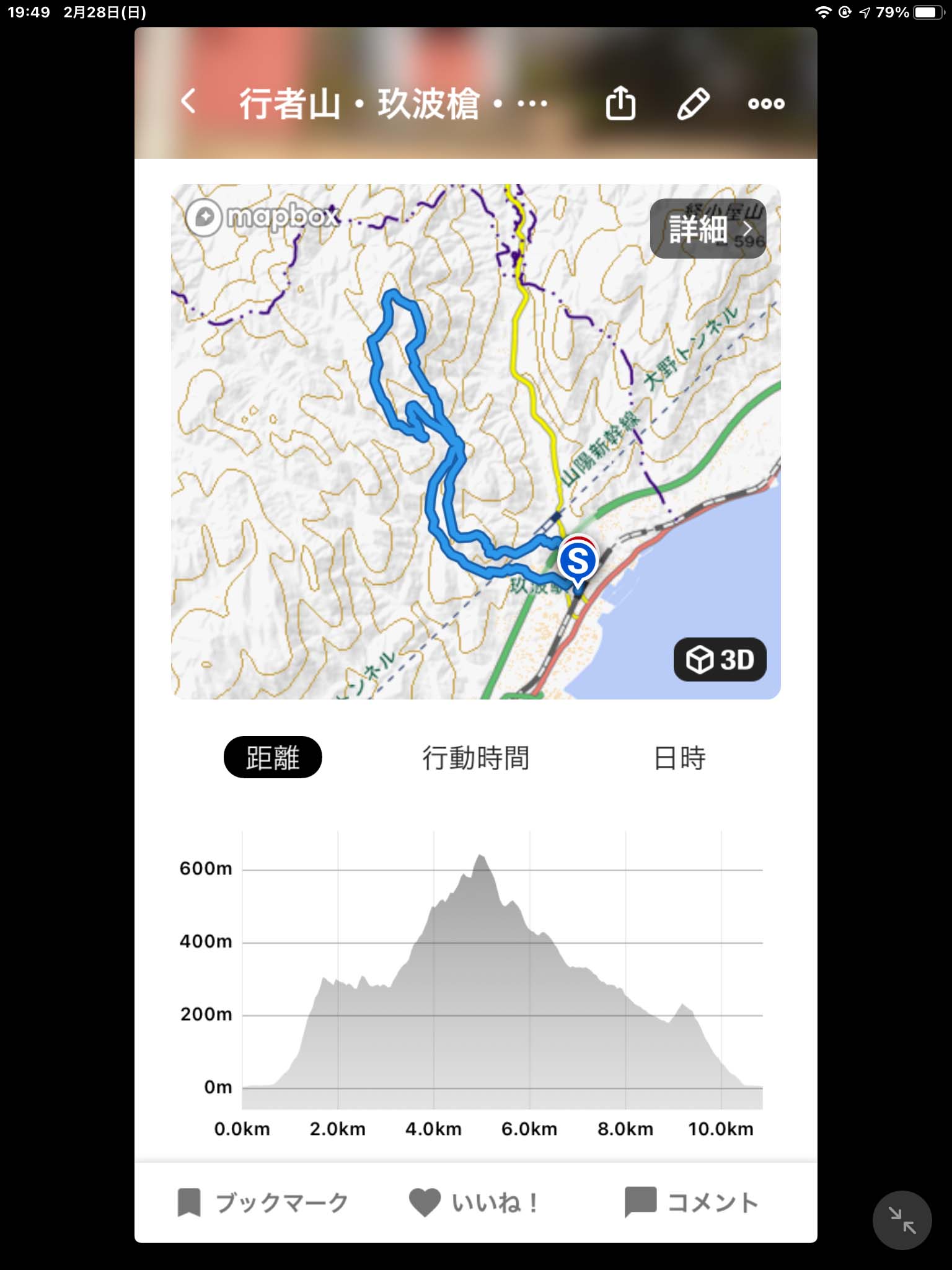Tap the start point S marker
This screenshot has height=1270, width=952.
(578, 561)
